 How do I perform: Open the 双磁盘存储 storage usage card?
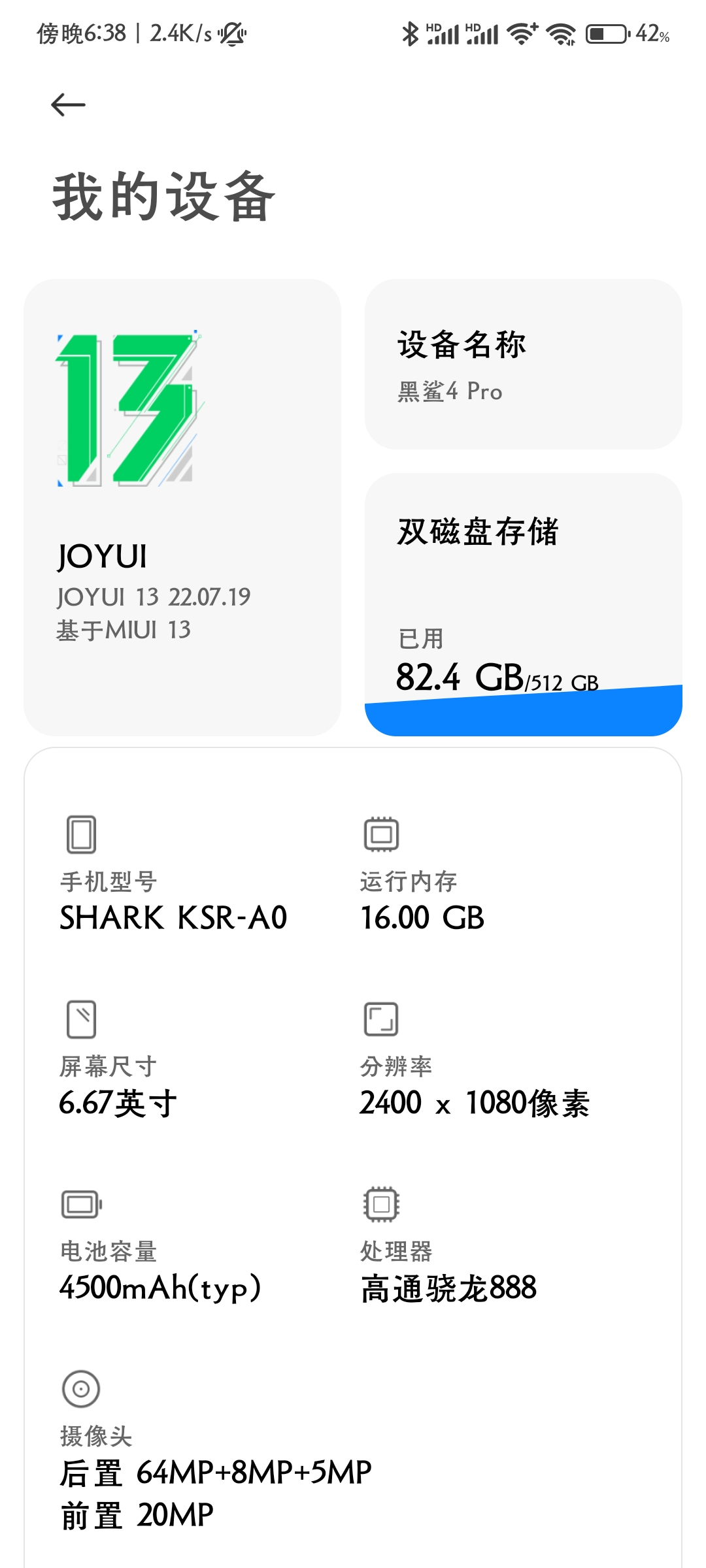(523, 605)
